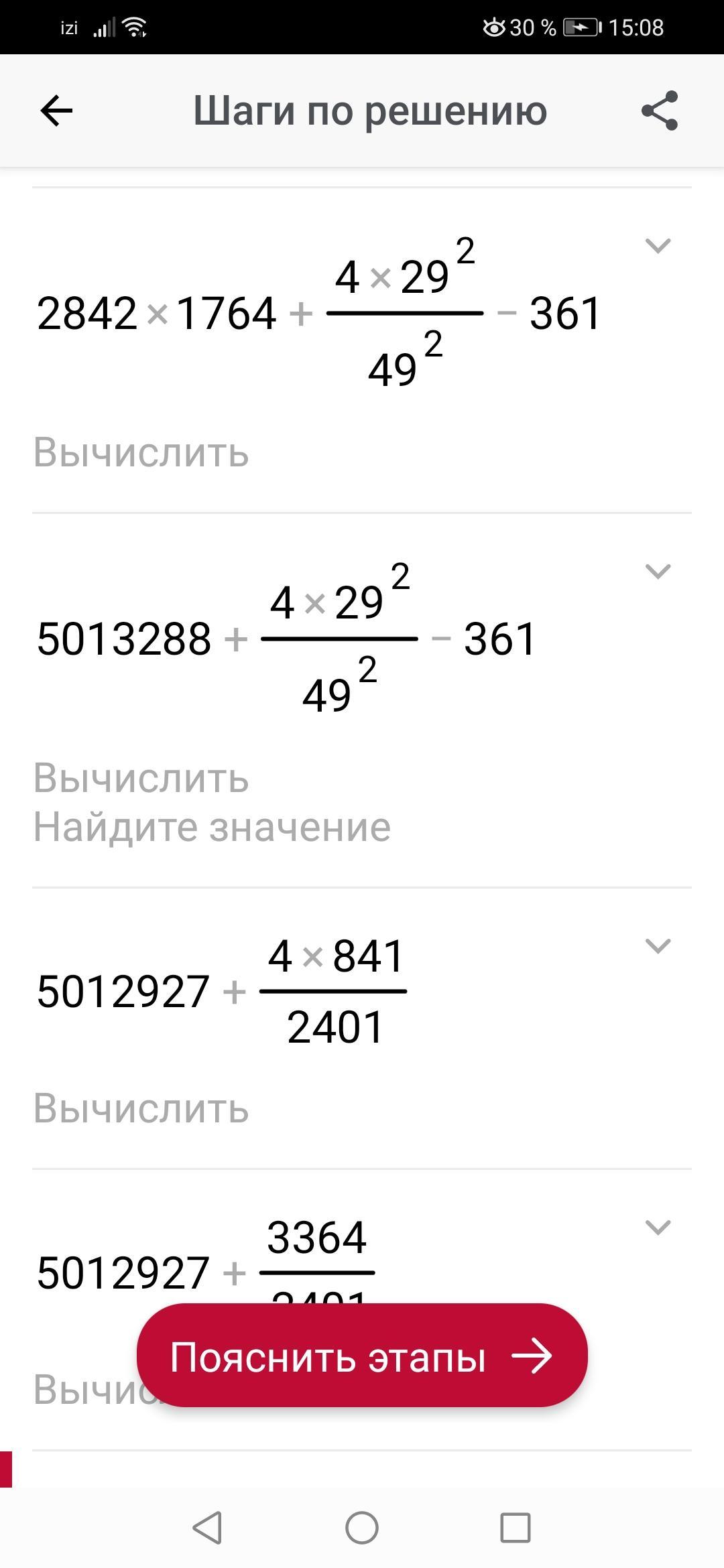Expand the step starting with 5013288
Image resolution: width=724 pixels, height=1568 pixels.
[657, 572]
